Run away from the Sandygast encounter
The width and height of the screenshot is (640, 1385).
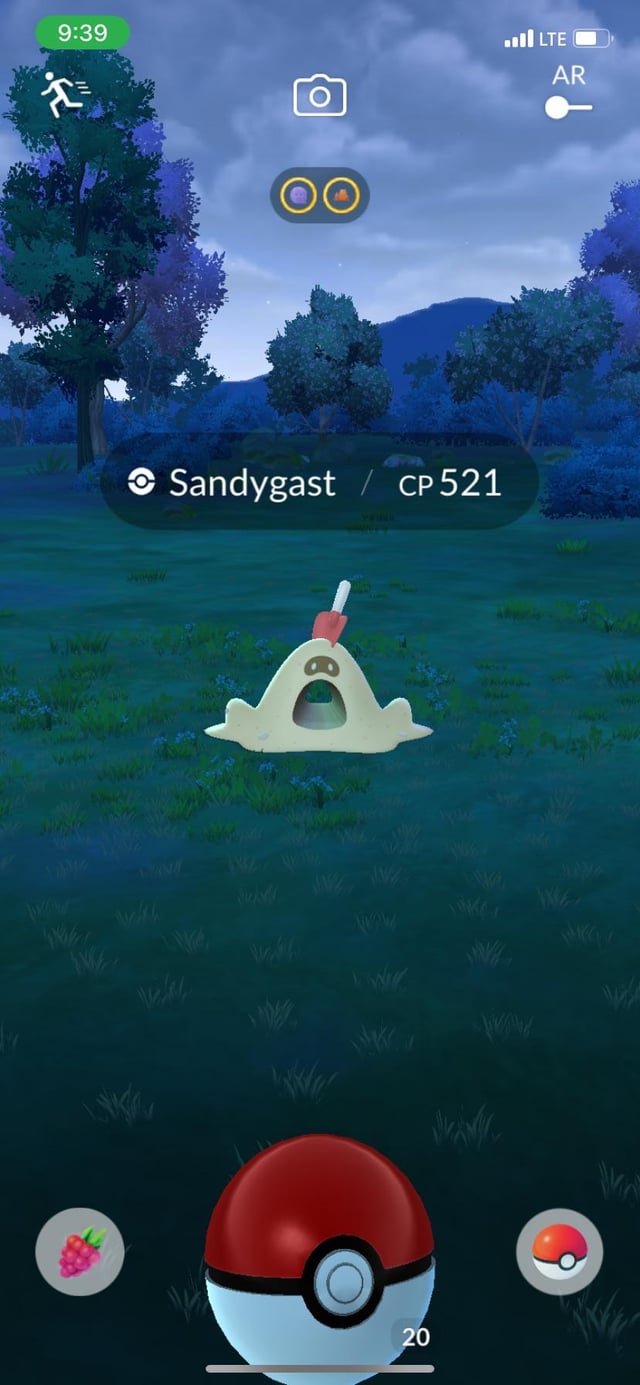[65, 95]
